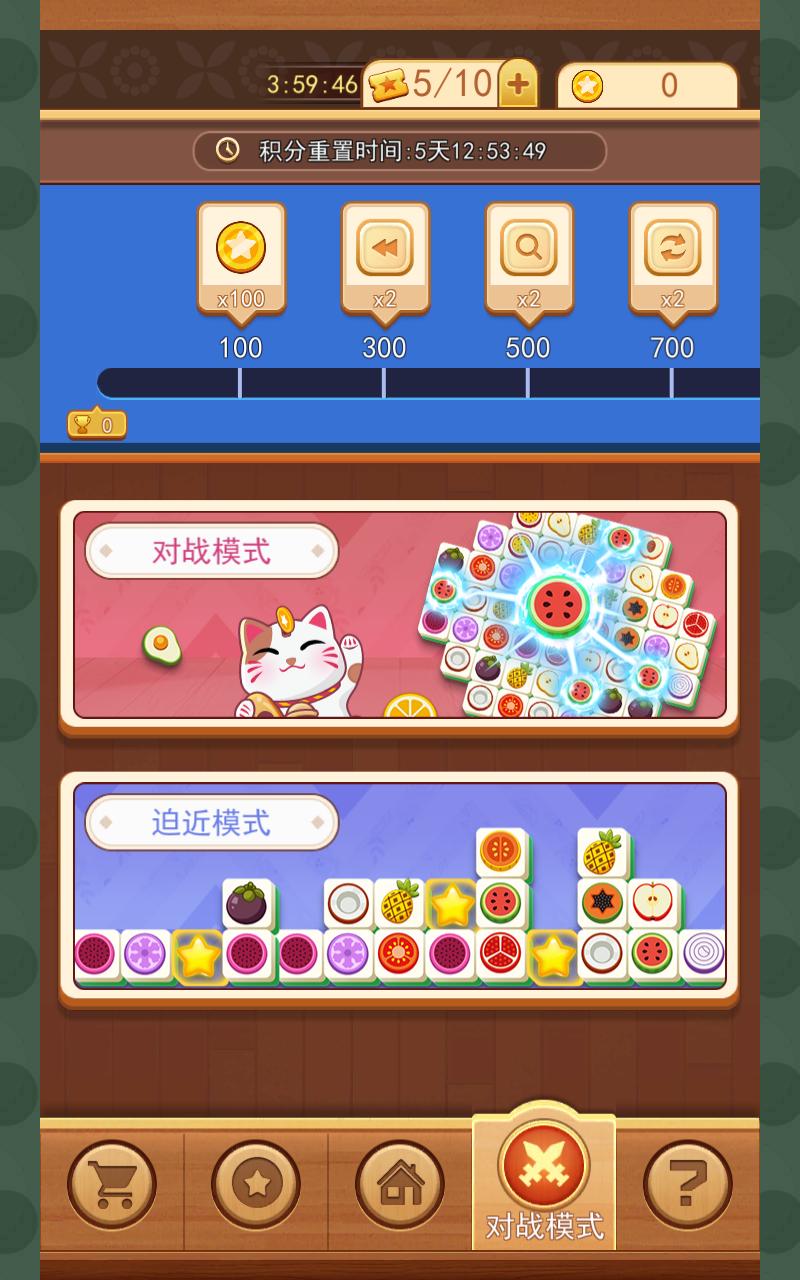
Task: Open the shop cart tab
Action: 112,1185
